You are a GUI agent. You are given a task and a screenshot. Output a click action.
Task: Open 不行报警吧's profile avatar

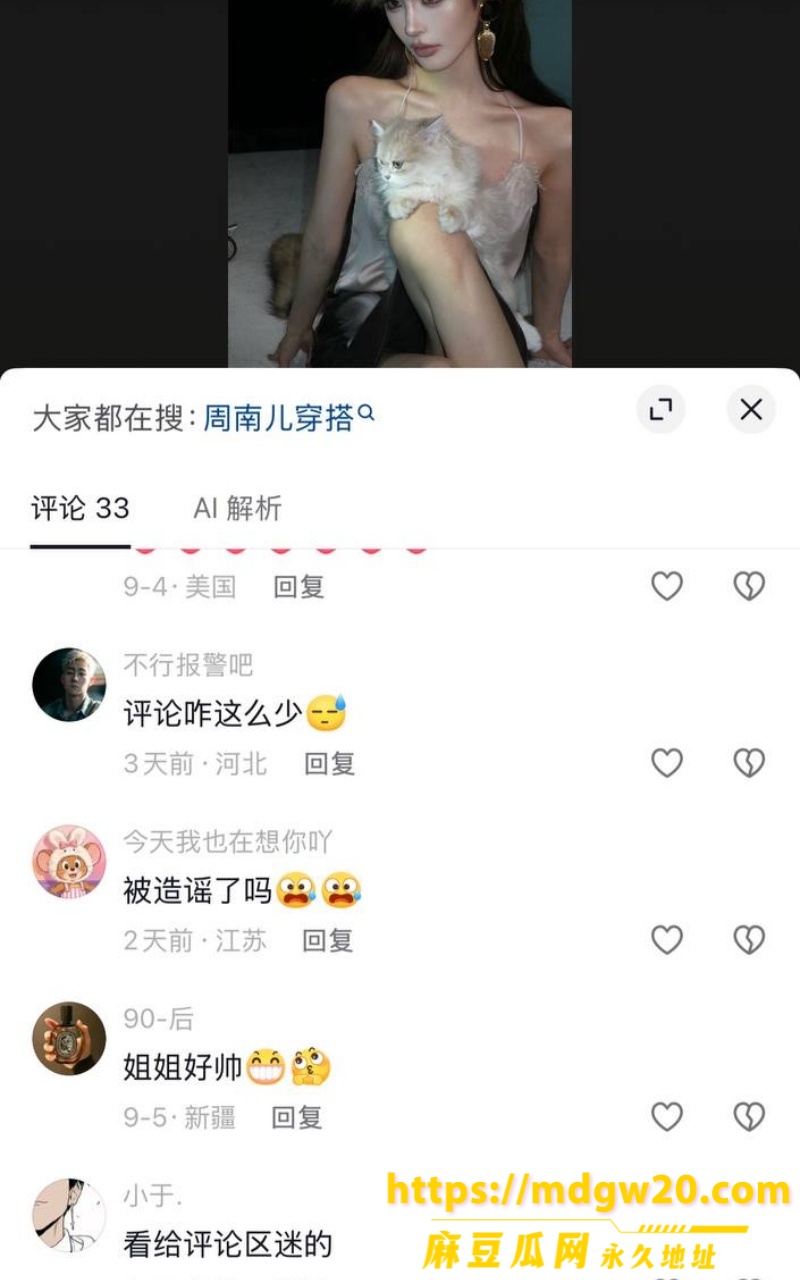point(69,685)
